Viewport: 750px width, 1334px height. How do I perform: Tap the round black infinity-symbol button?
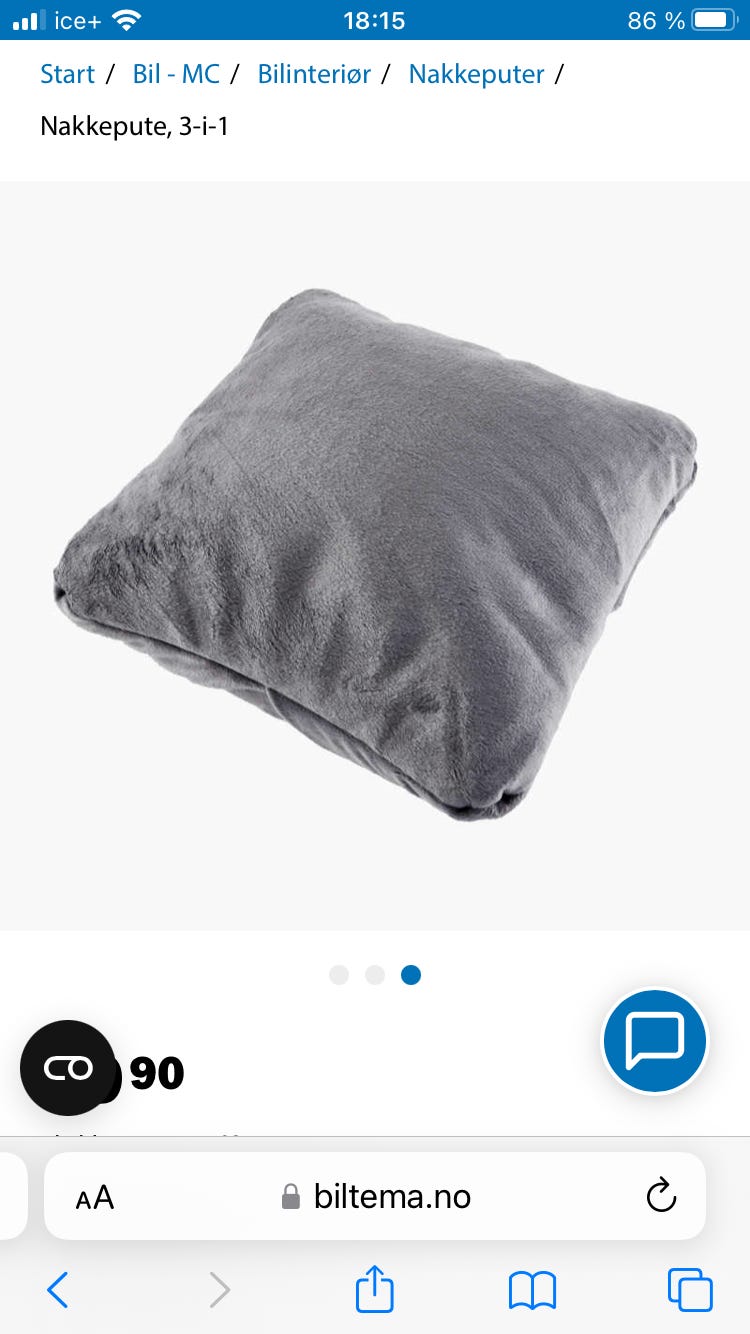click(68, 1068)
